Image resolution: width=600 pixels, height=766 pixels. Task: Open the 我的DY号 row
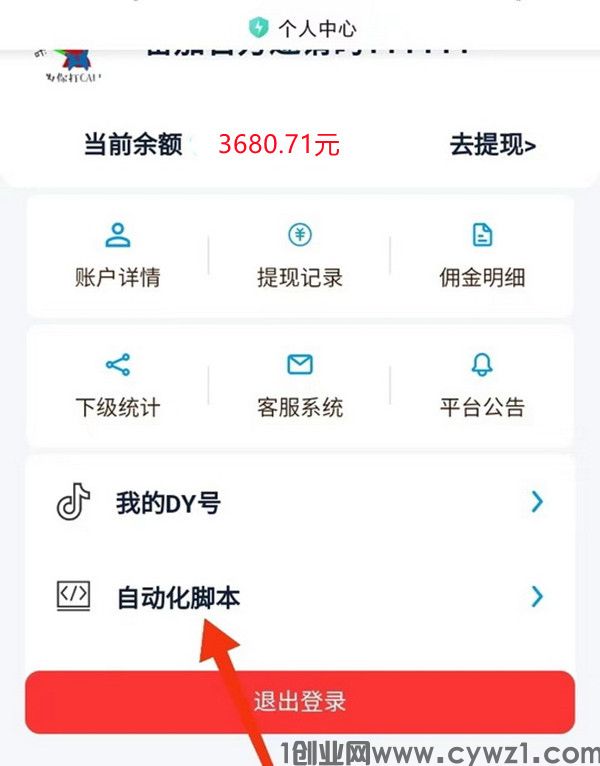coord(300,503)
